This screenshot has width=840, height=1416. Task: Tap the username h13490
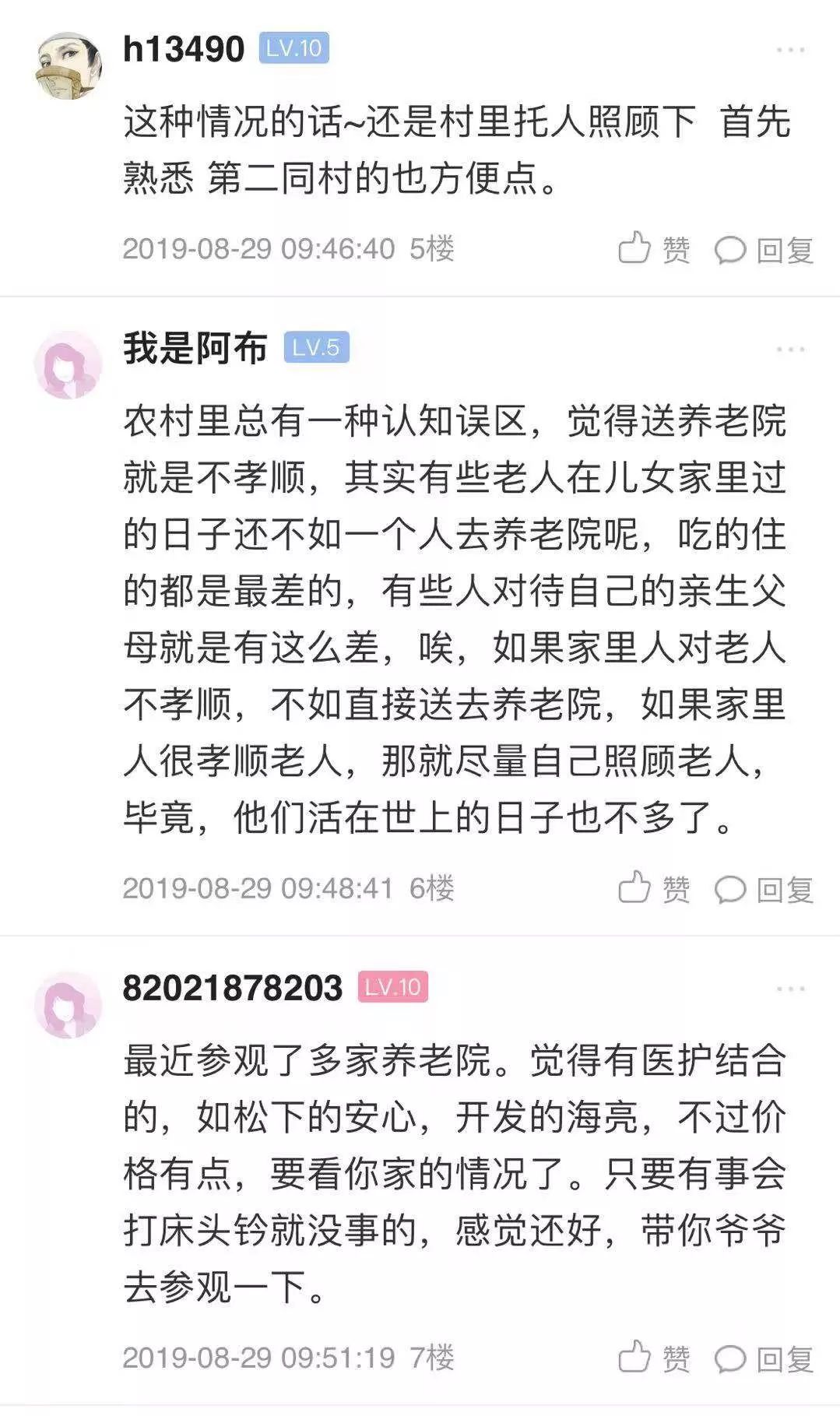point(184,49)
